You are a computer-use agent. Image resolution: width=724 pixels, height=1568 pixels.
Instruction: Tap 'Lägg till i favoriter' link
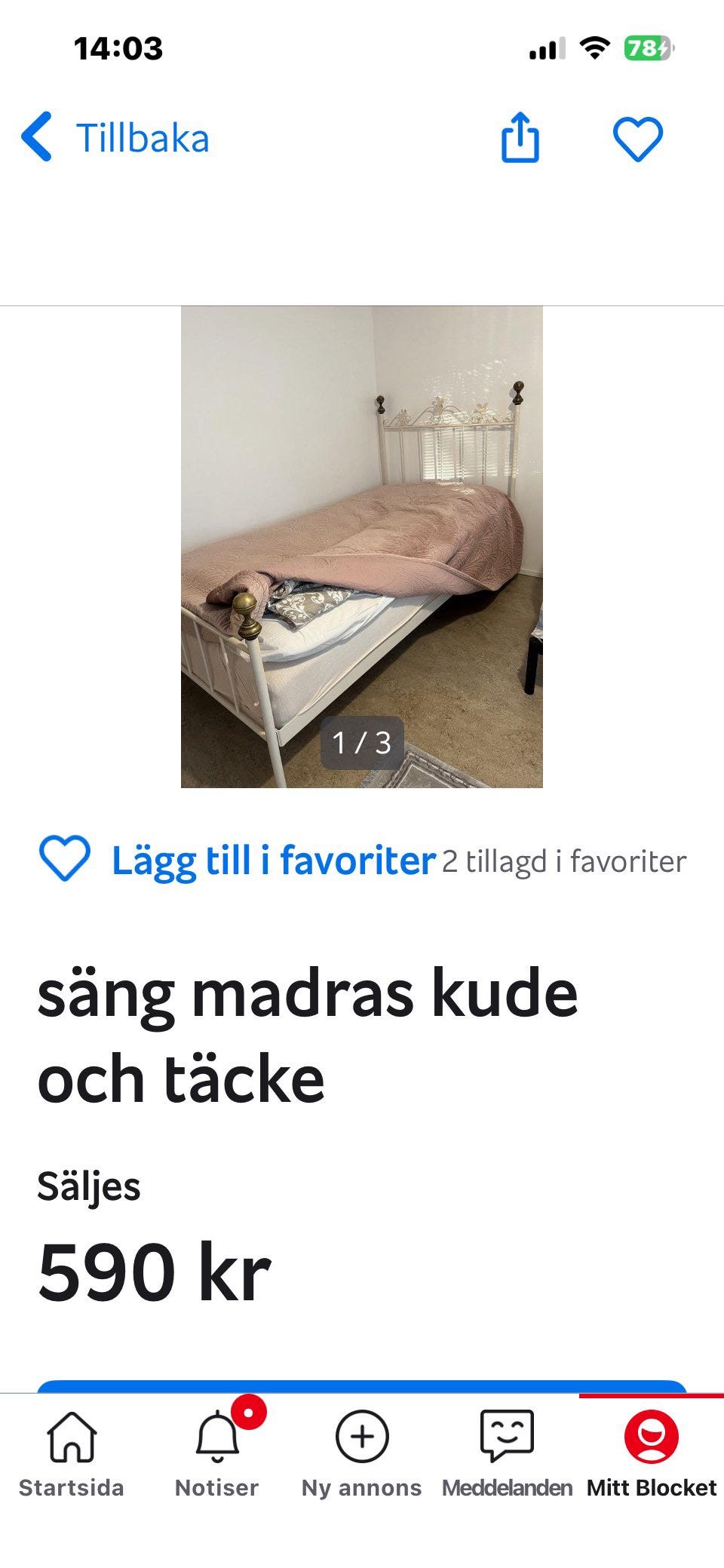273,860
